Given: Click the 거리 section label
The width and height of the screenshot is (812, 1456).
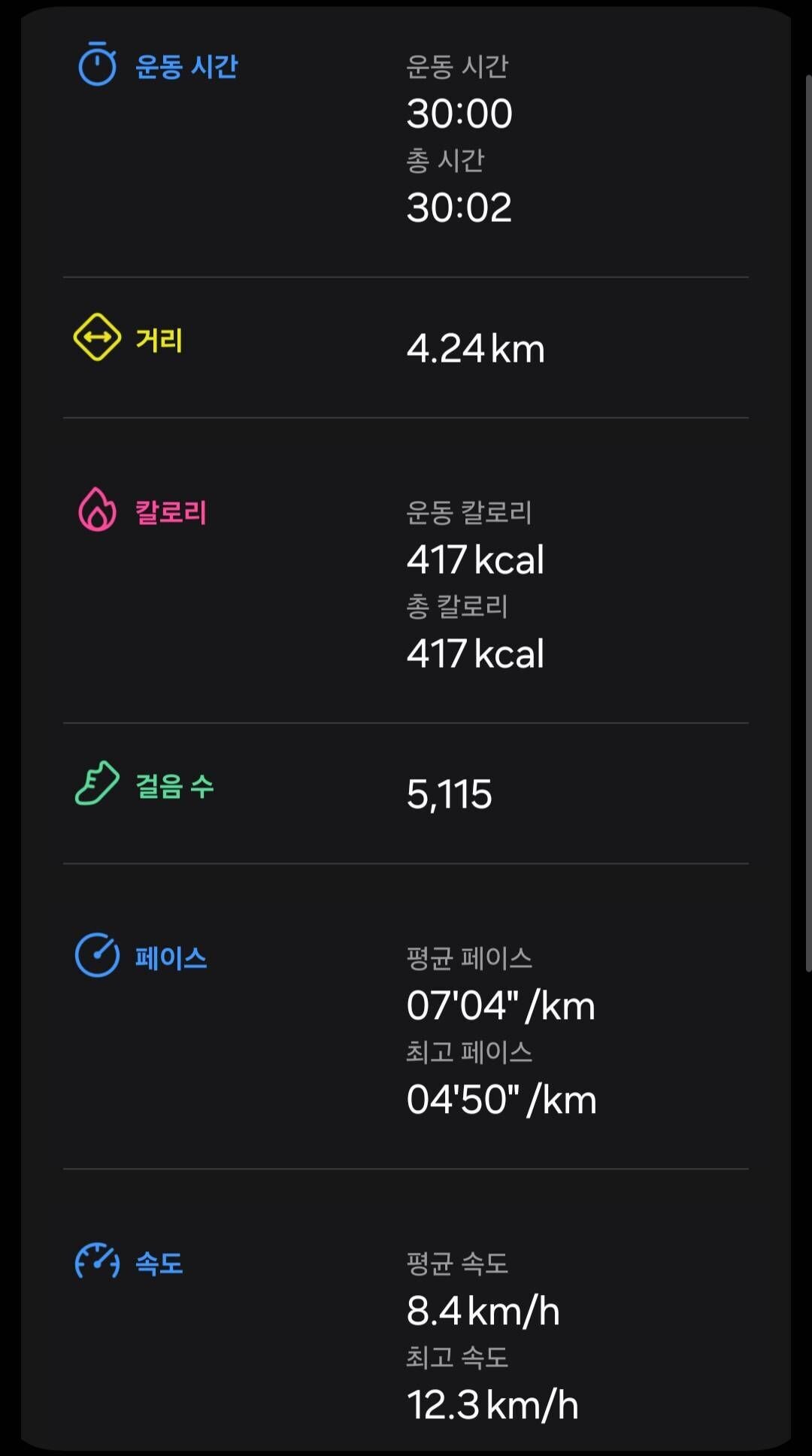Looking at the screenshot, I should [x=159, y=340].
